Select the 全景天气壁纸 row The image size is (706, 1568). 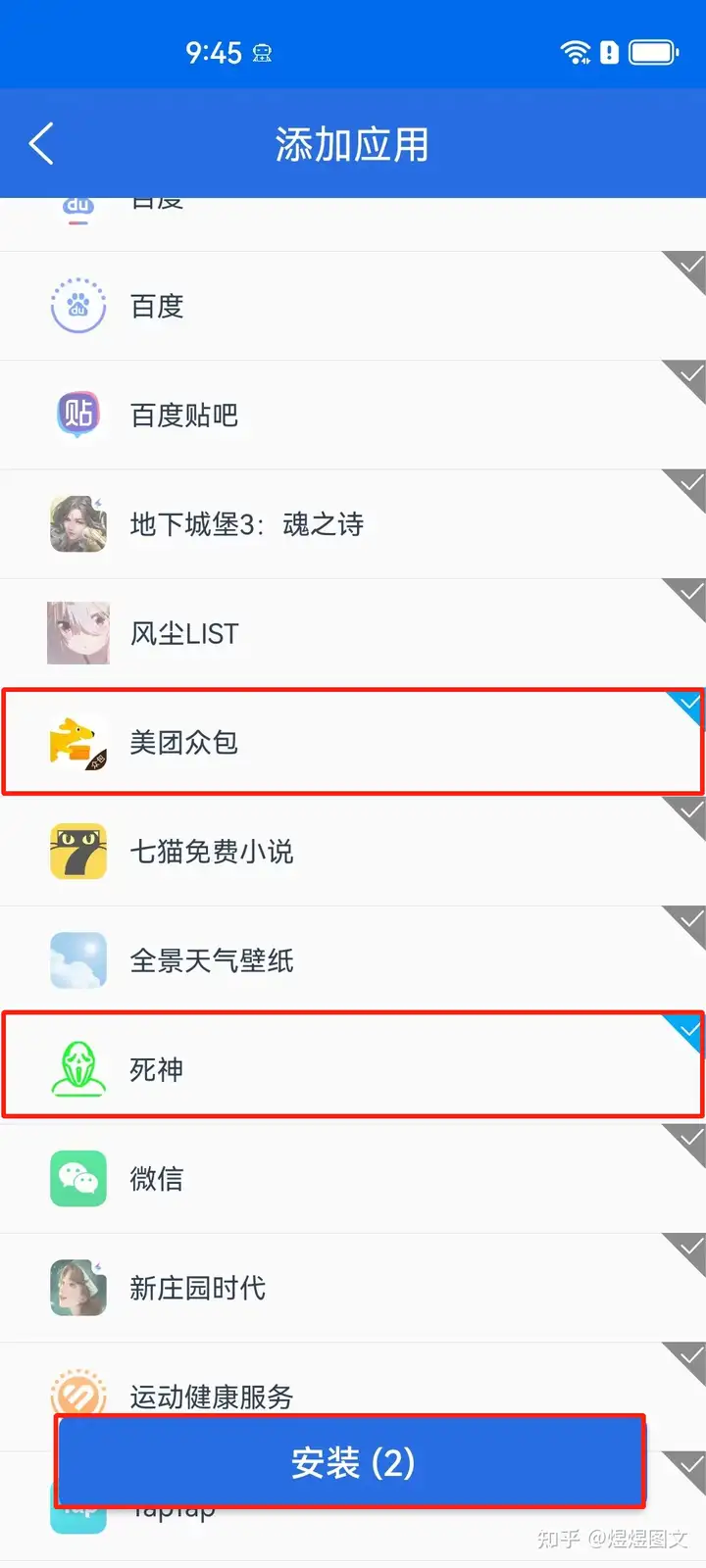(353, 960)
